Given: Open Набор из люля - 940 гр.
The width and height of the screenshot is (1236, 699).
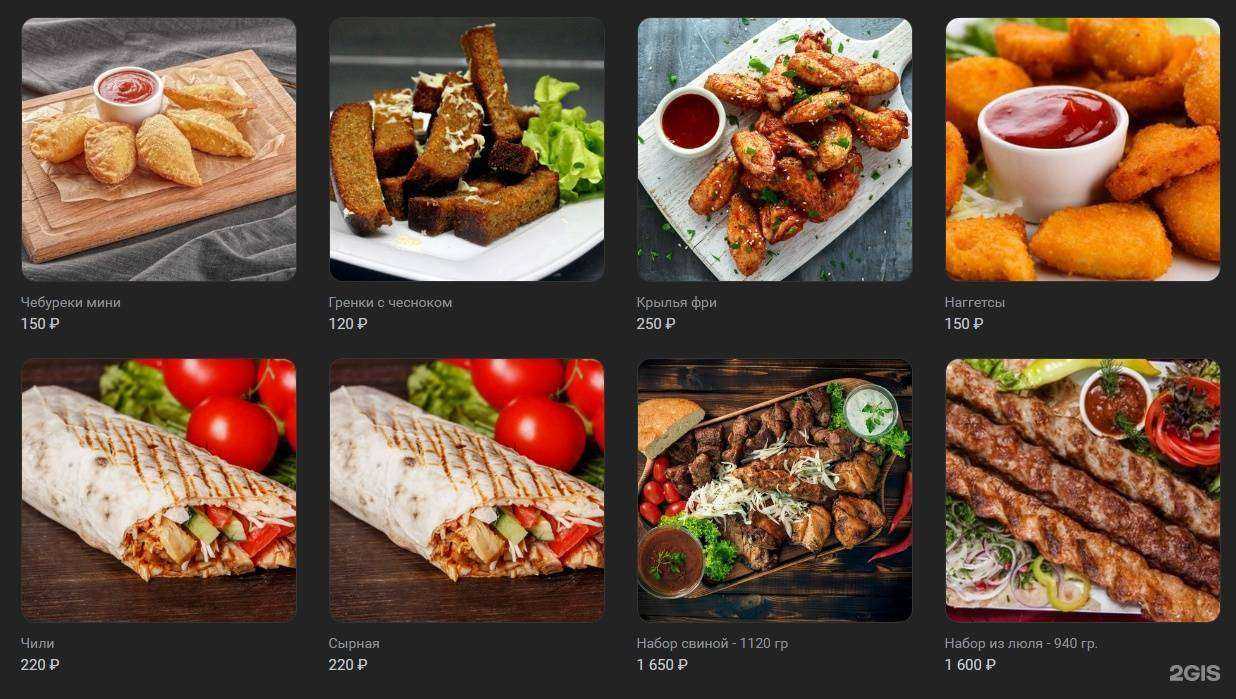Looking at the screenshot, I should coord(1082,490).
